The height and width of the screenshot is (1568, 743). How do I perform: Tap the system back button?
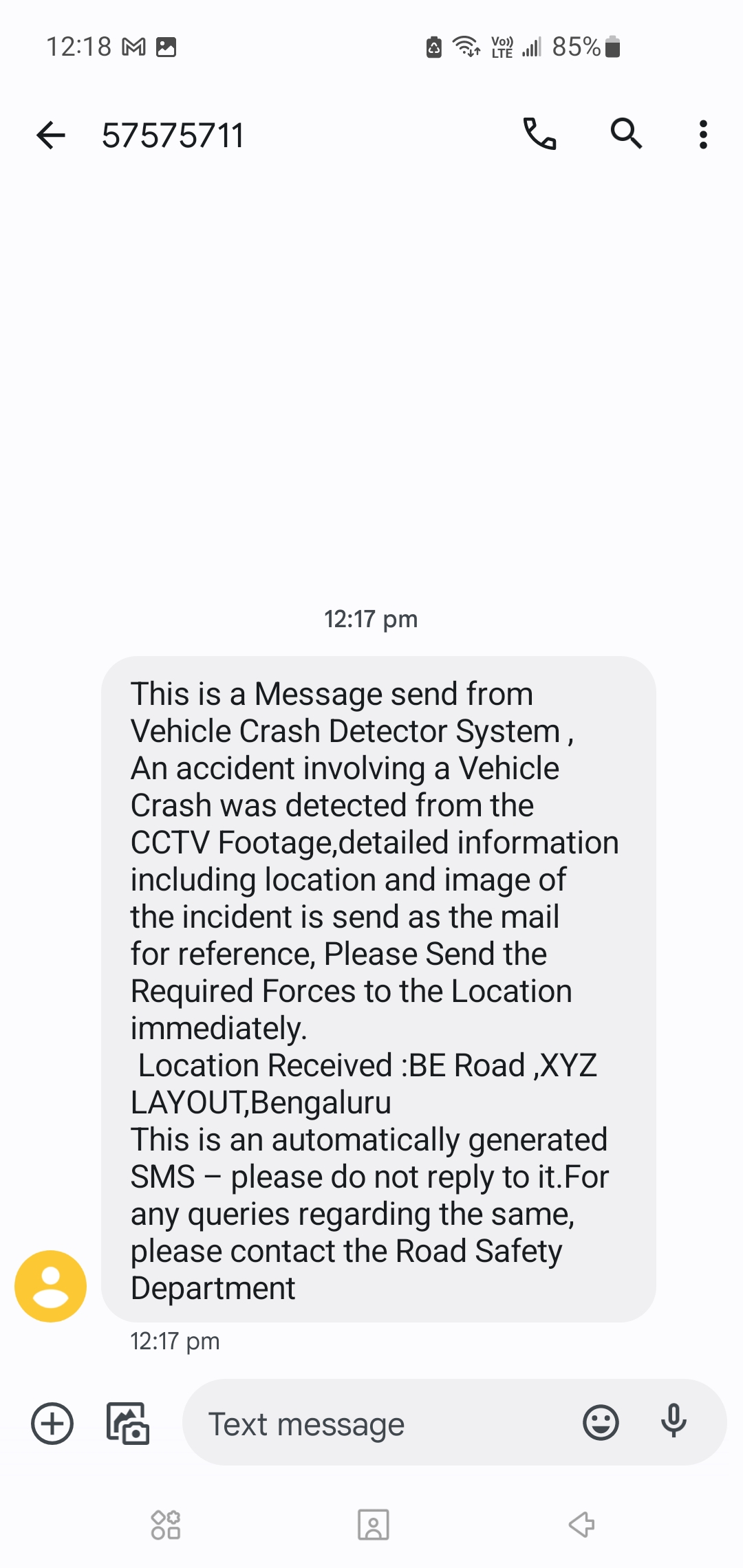(581, 1525)
